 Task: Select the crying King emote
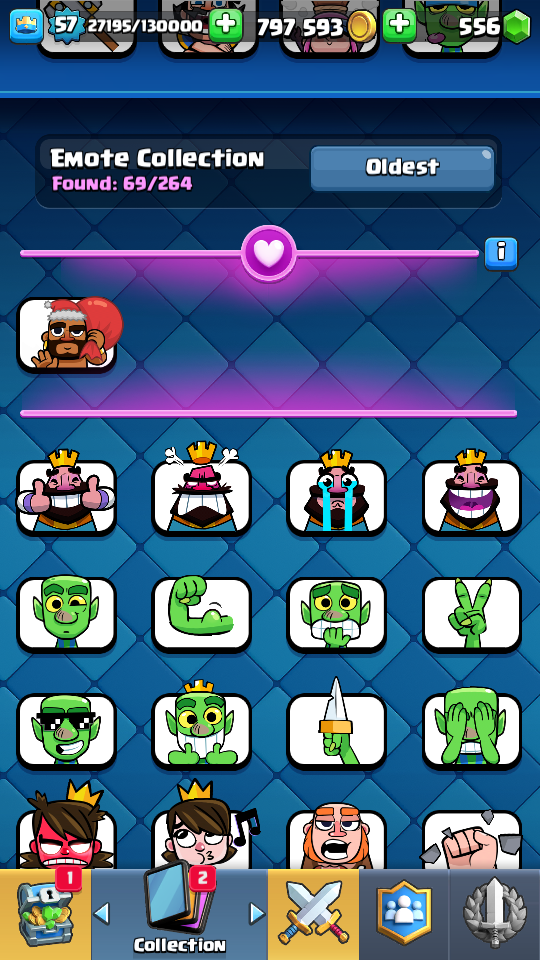pos(337,495)
